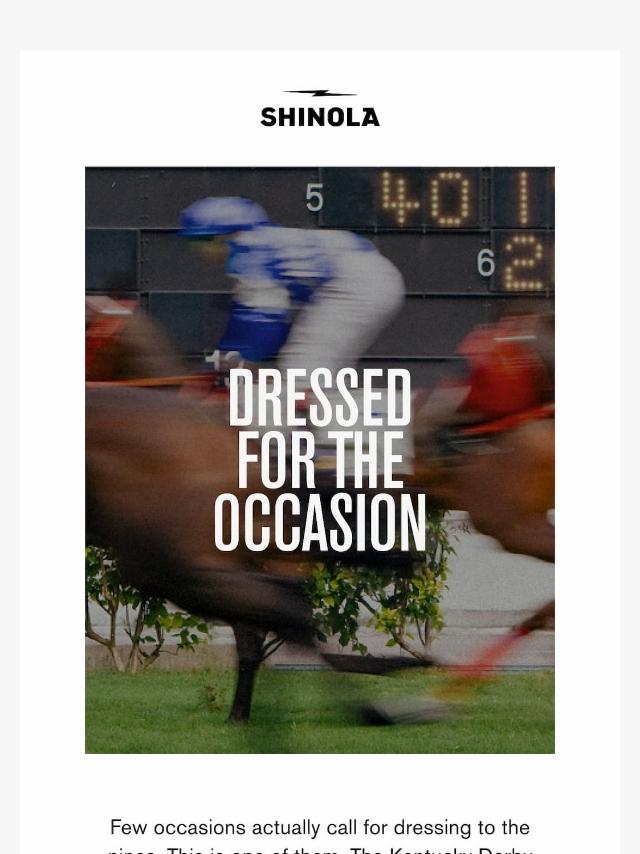Open the Shinola header link
The height and width of the screenshot is (854, 640).
tap(320, 109)
